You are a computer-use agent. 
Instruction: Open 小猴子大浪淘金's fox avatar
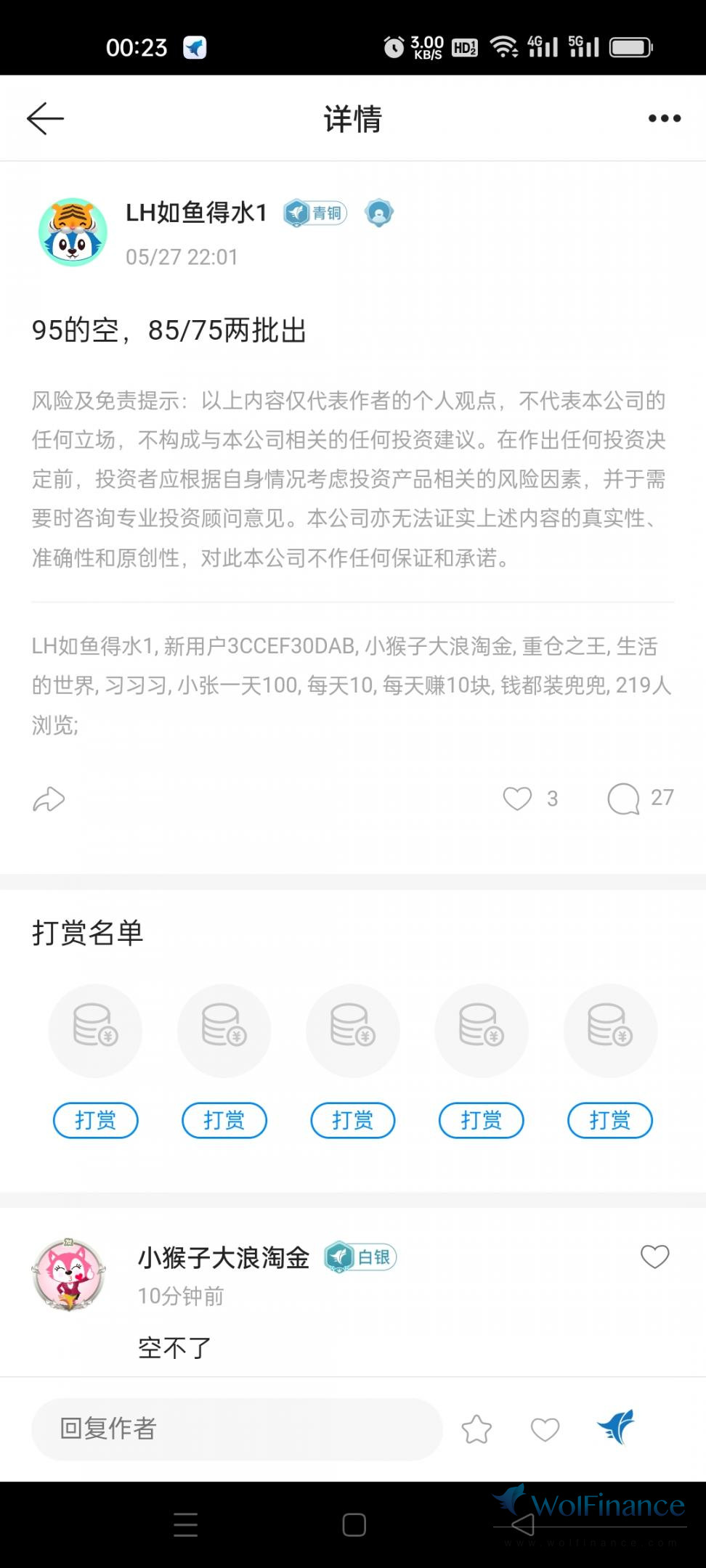69,1275
